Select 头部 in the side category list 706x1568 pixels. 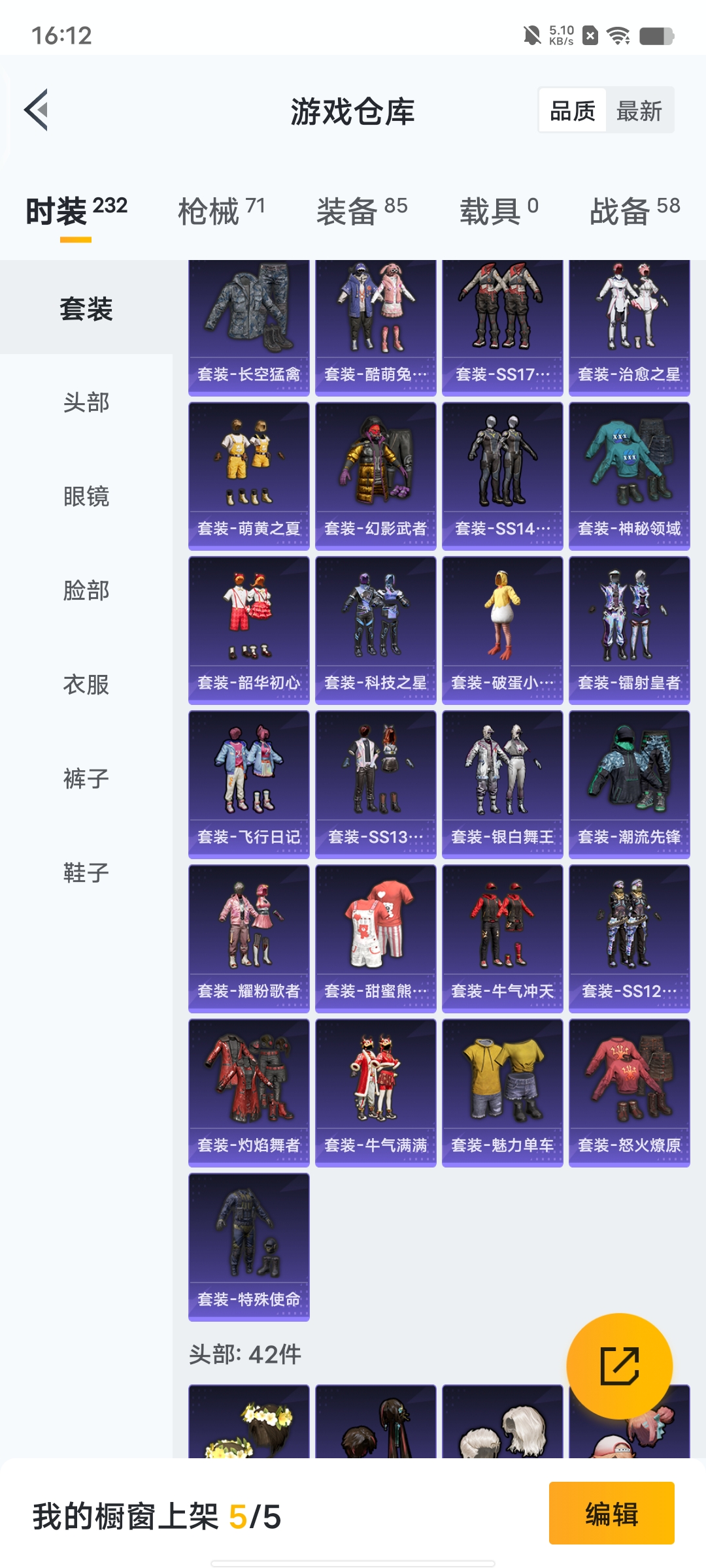pos(86,402)
